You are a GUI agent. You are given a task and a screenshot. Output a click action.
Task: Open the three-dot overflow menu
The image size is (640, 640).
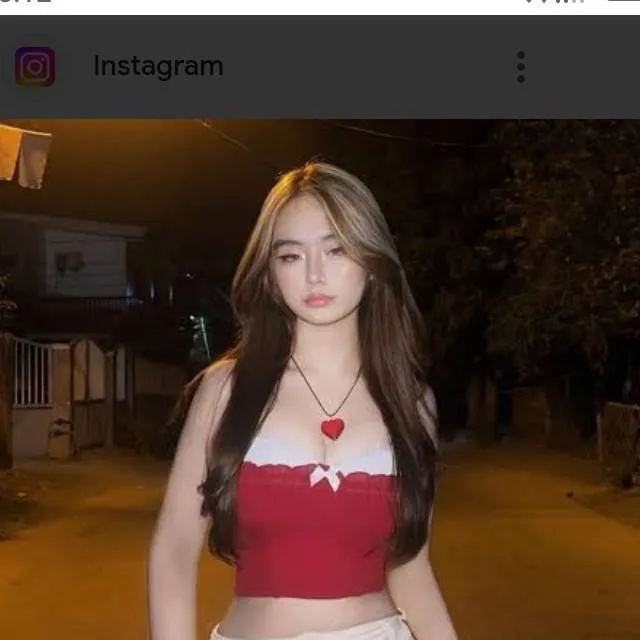520,67
